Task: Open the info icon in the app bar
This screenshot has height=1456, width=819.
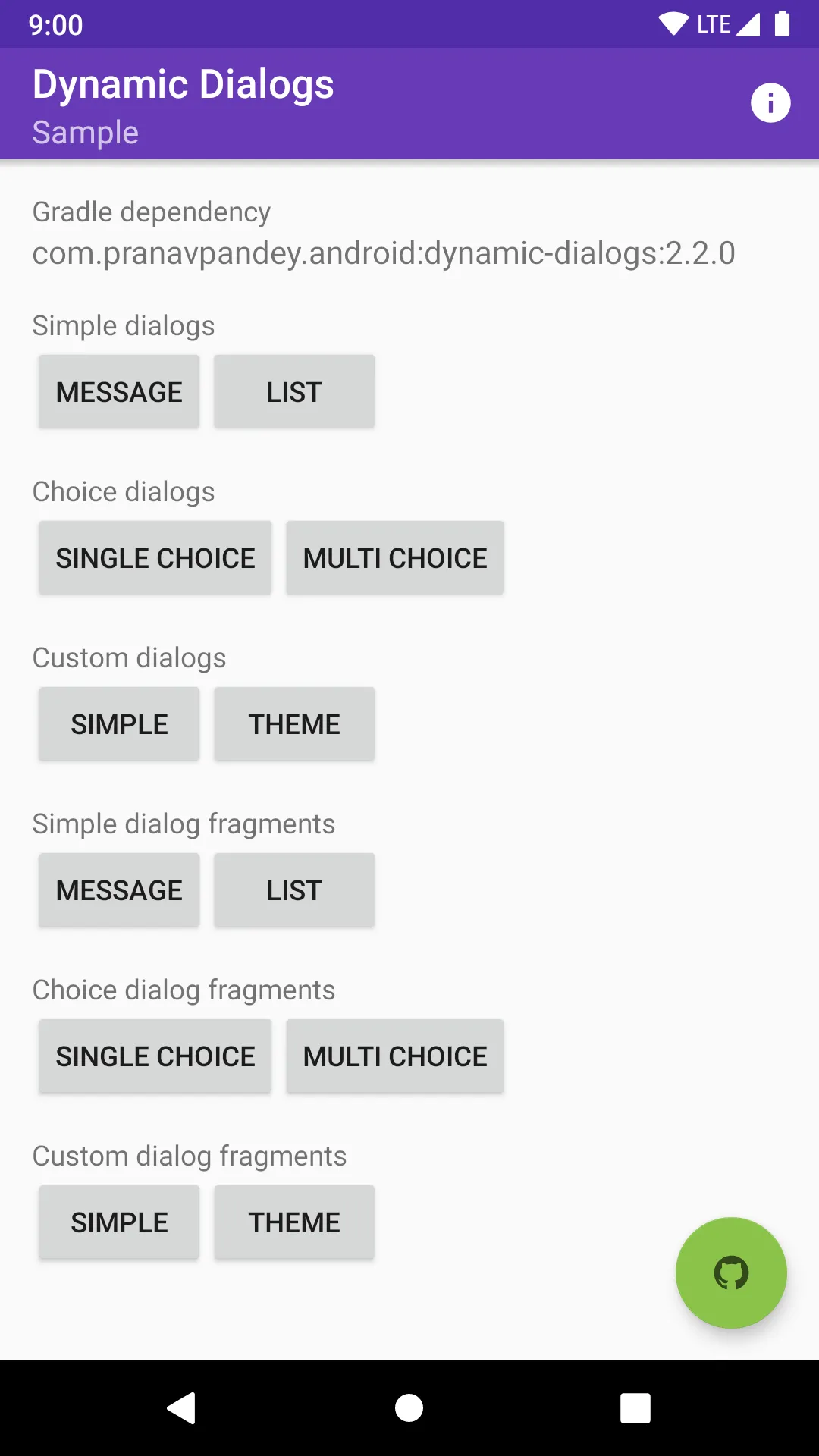Action: (770, 103)
